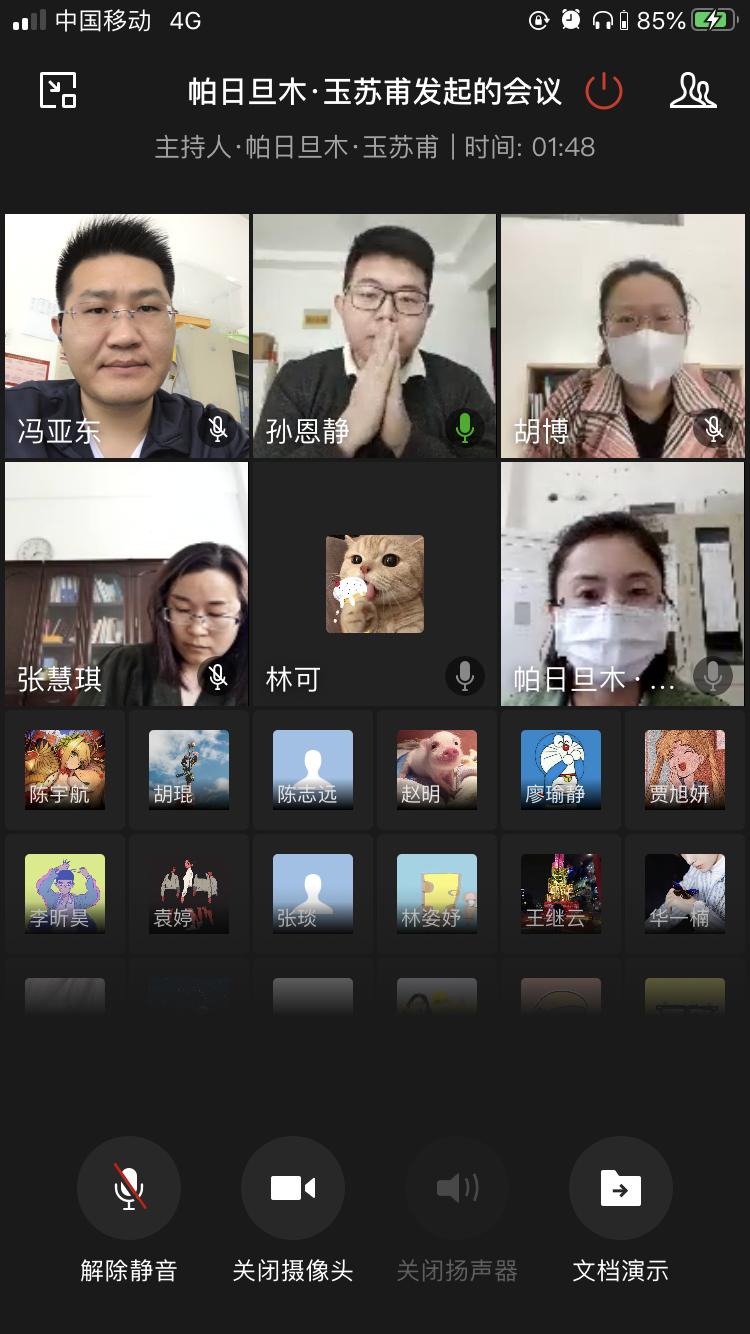
Task: Open participant 贾旭妍's avatar
Action: [x=684, y=769]
